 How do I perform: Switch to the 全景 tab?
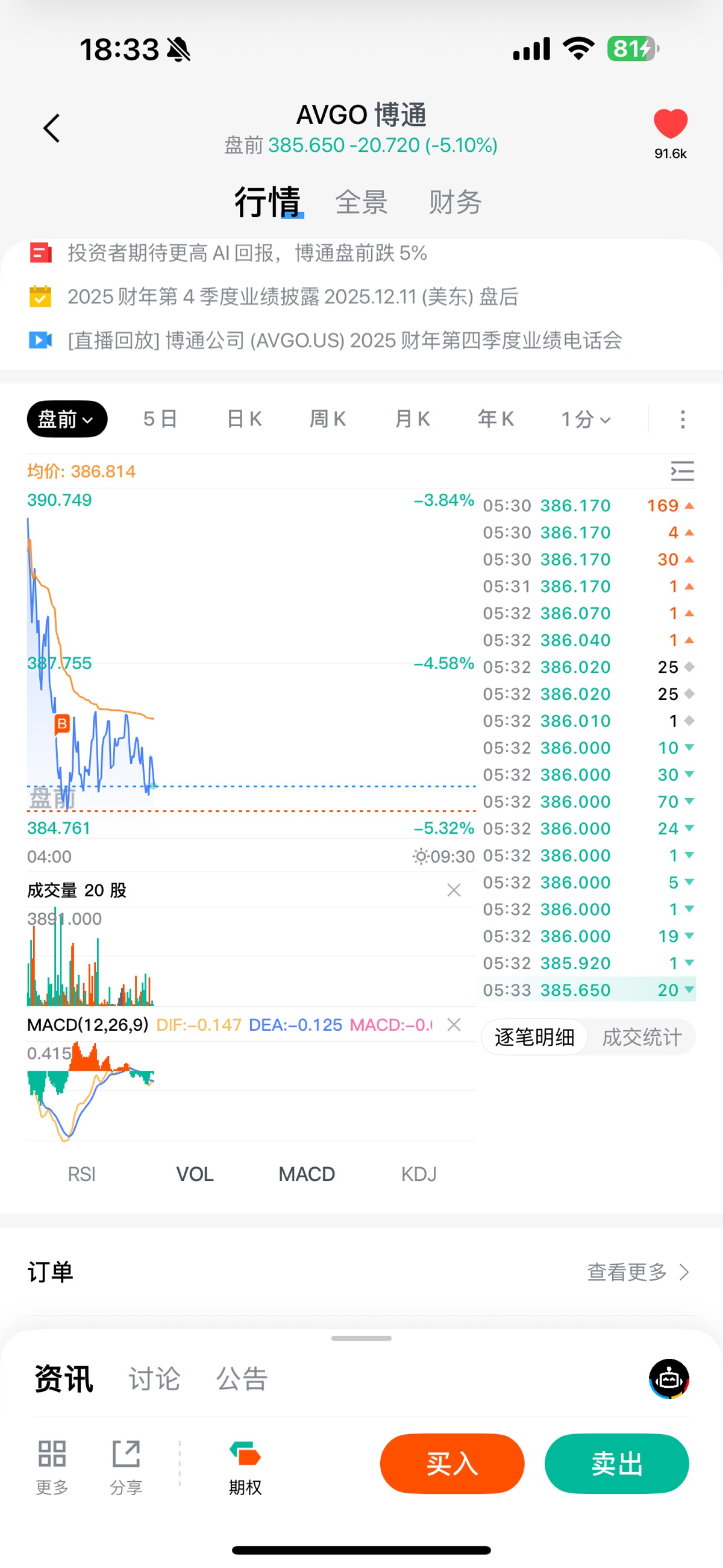click(x=361, y=202)
